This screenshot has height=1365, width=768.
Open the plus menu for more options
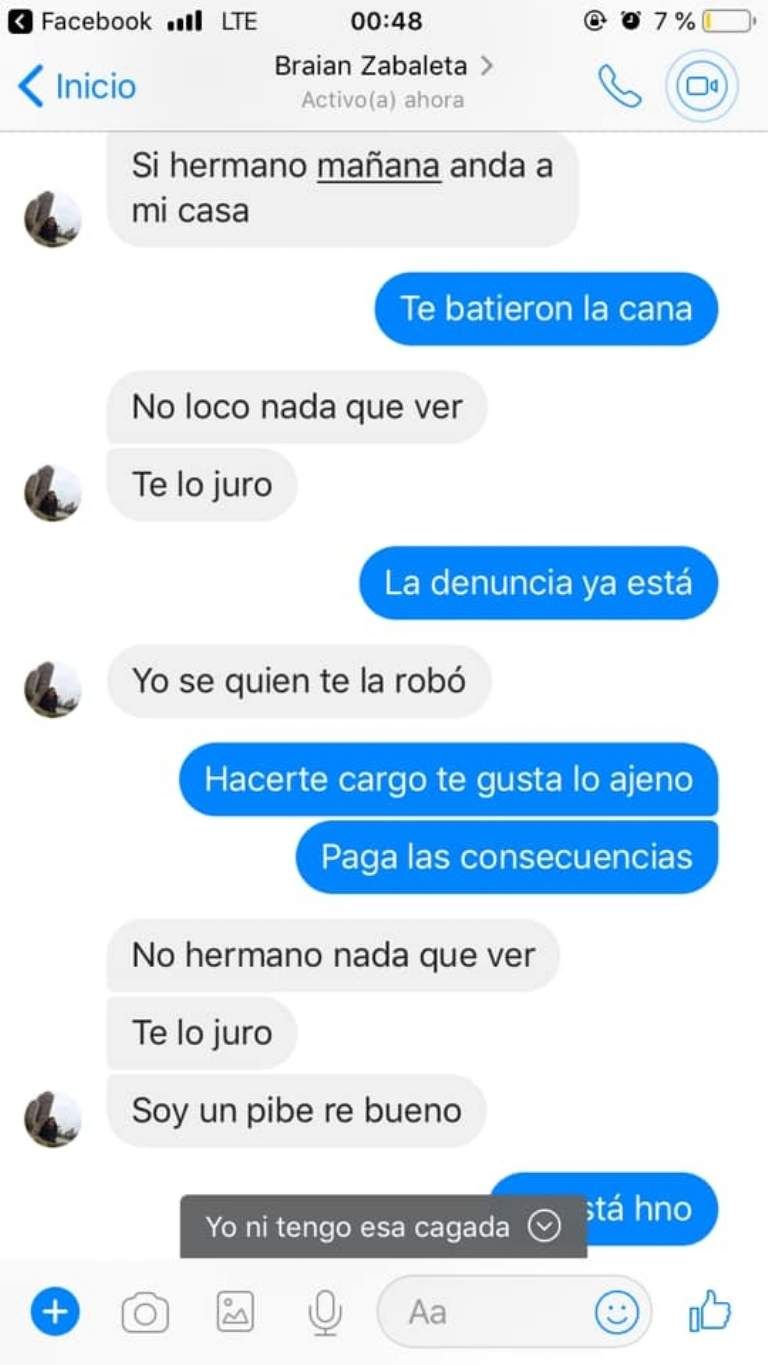(x=55, y=1311)
